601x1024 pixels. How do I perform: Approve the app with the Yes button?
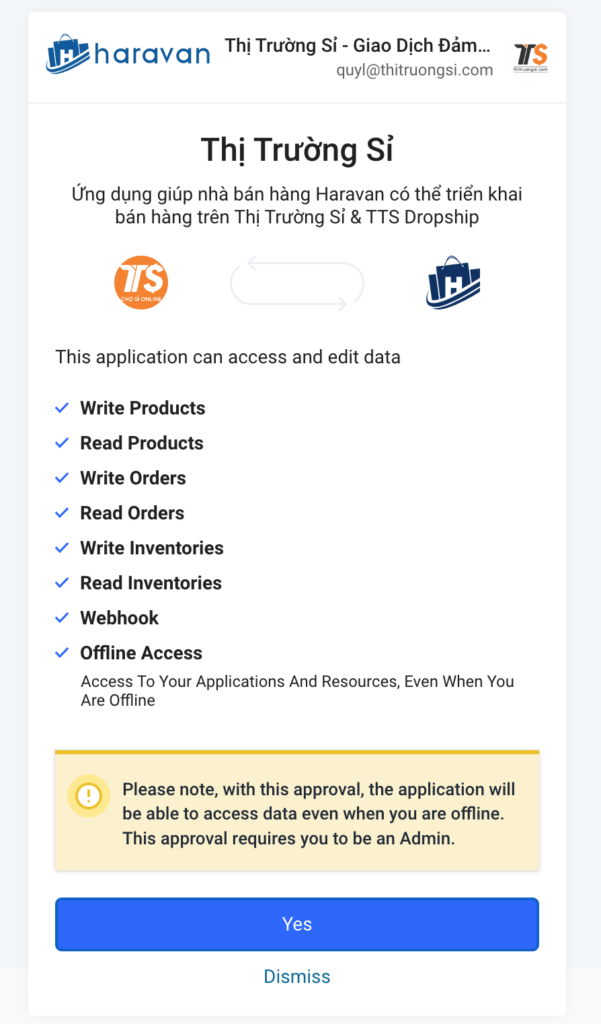click(297, 924)
